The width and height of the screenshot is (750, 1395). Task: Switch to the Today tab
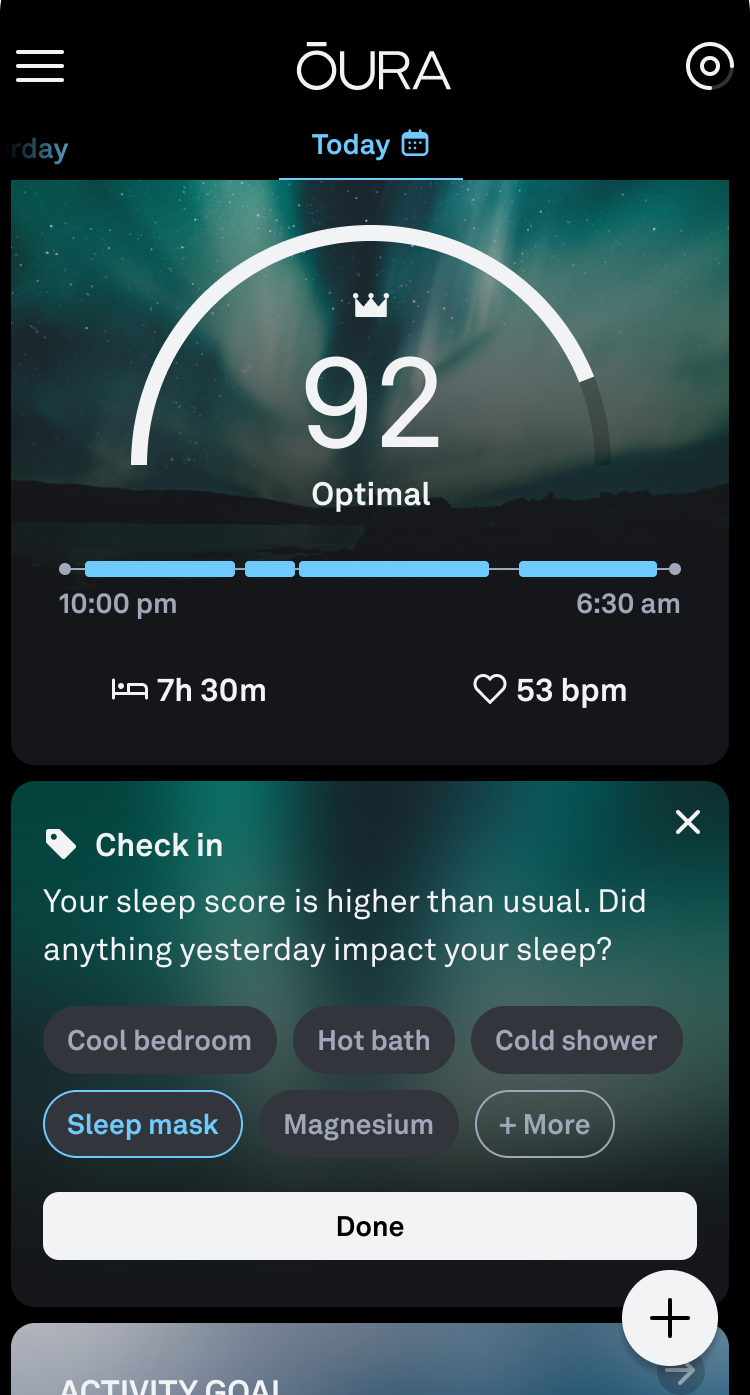tap(352, 143)
